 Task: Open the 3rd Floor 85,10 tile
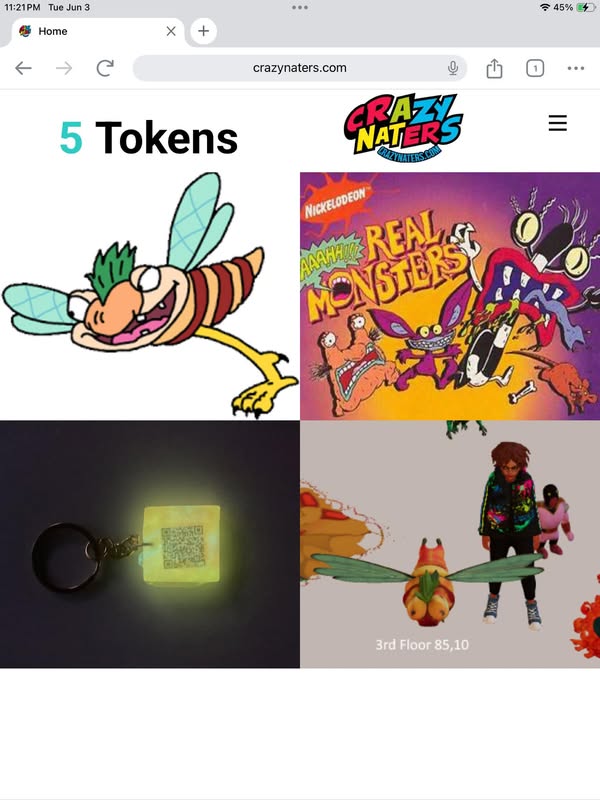pos(450,544)
